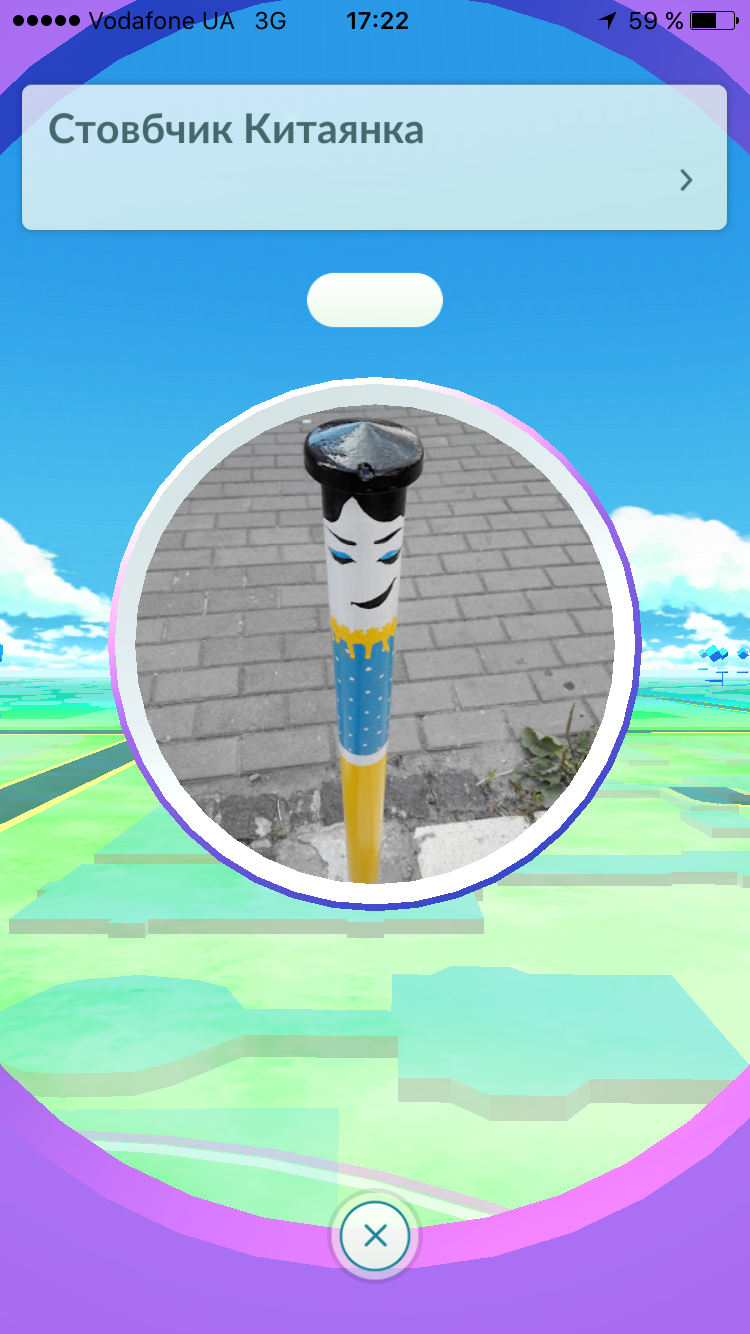Open details for Стовбчик Китаянка

(x=685, y=180)
